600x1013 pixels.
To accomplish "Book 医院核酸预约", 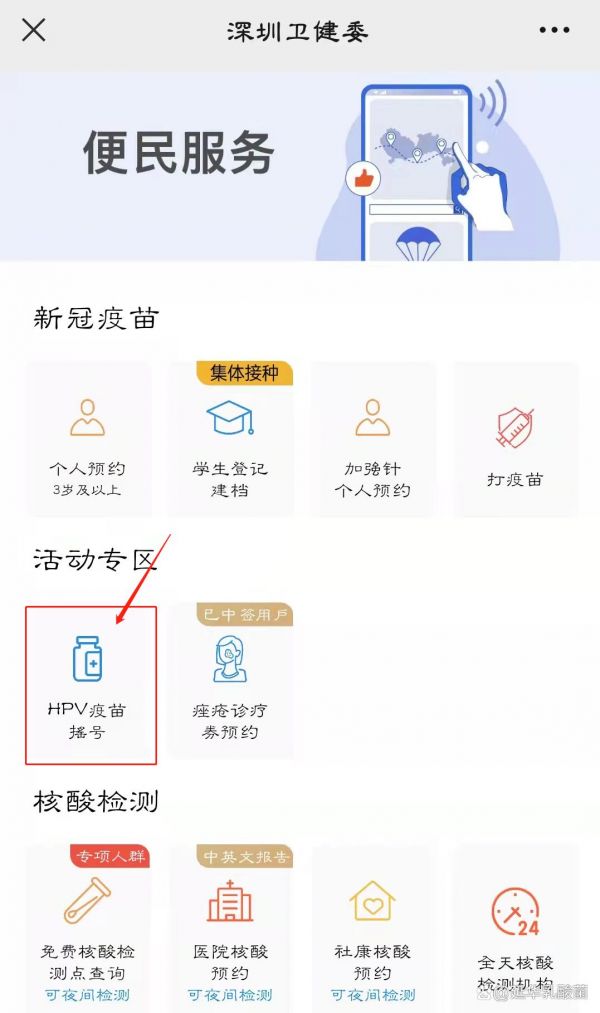I will pos(231,926).
